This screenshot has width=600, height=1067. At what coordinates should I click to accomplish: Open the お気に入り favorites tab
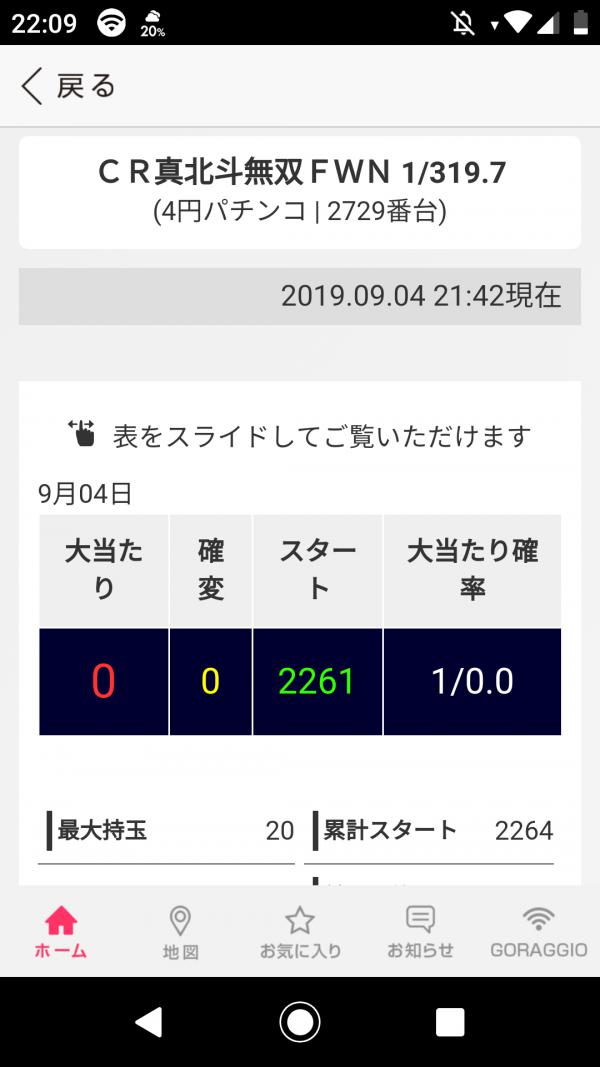pos(300,932)
